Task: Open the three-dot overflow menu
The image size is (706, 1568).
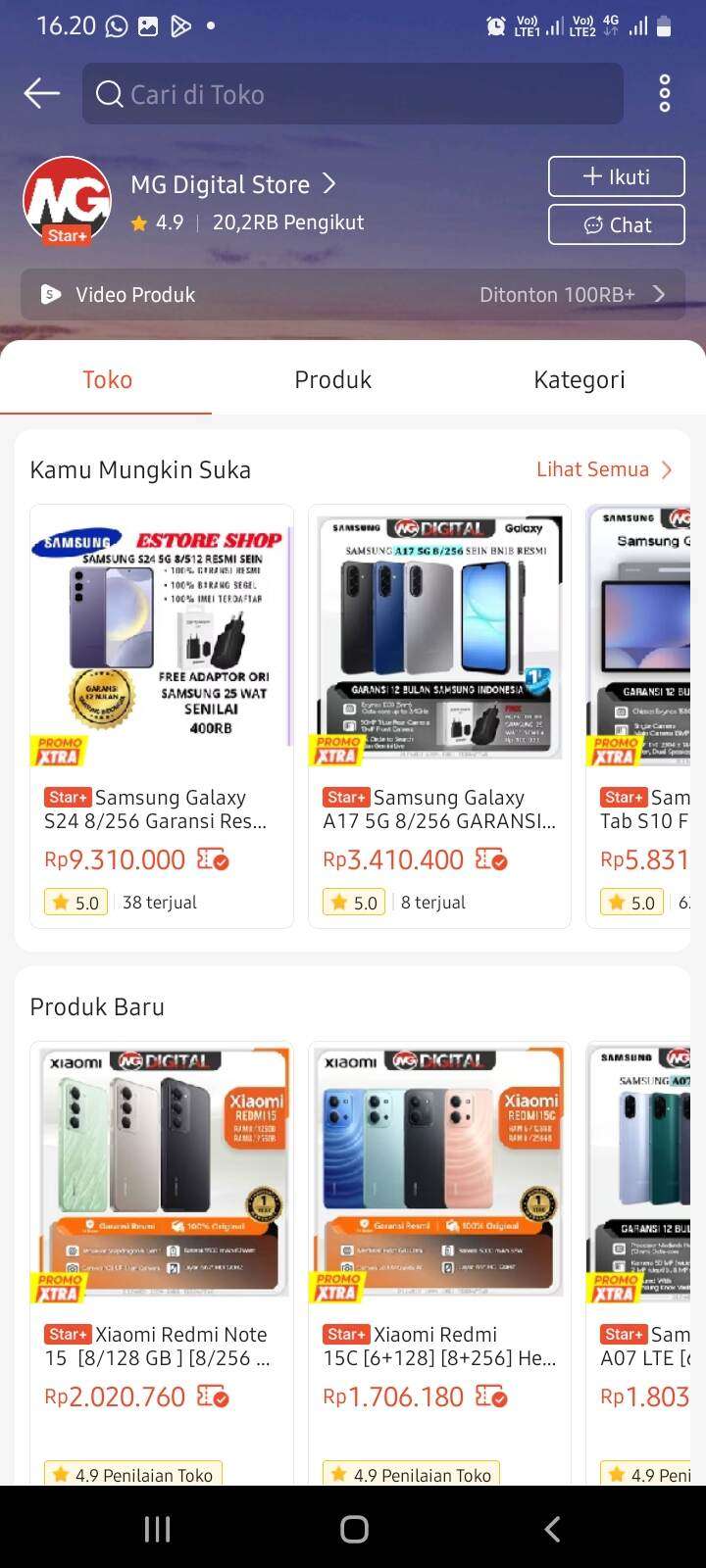Action: tap(665, 93)
